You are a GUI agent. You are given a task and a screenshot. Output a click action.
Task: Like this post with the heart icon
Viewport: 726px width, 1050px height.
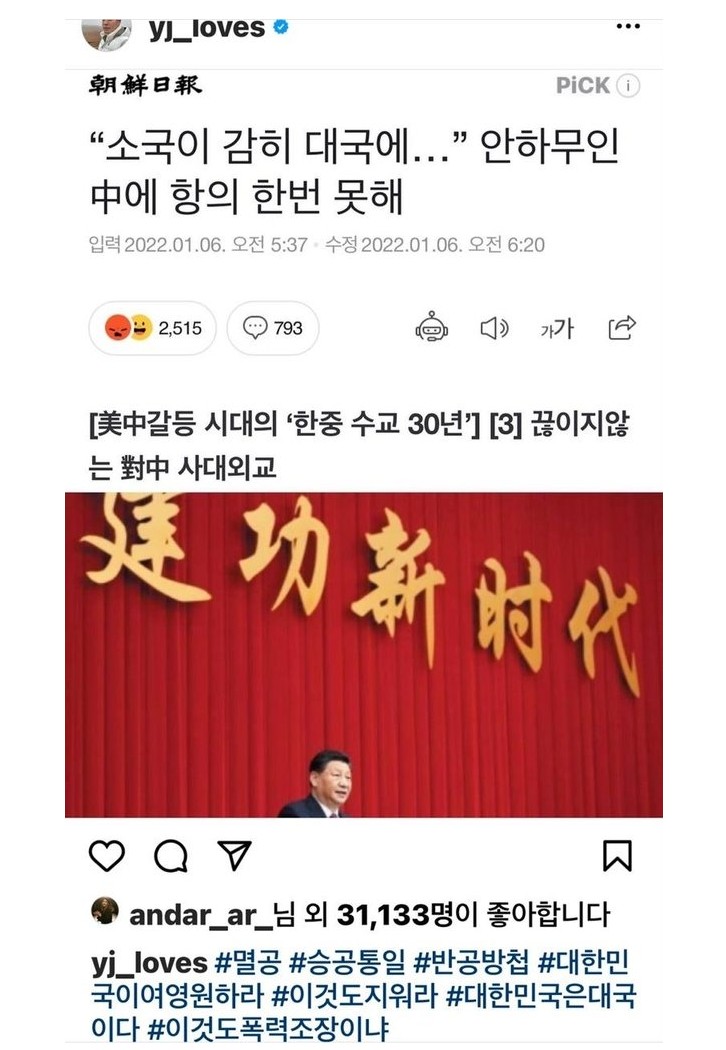click(x=107, y=856)
